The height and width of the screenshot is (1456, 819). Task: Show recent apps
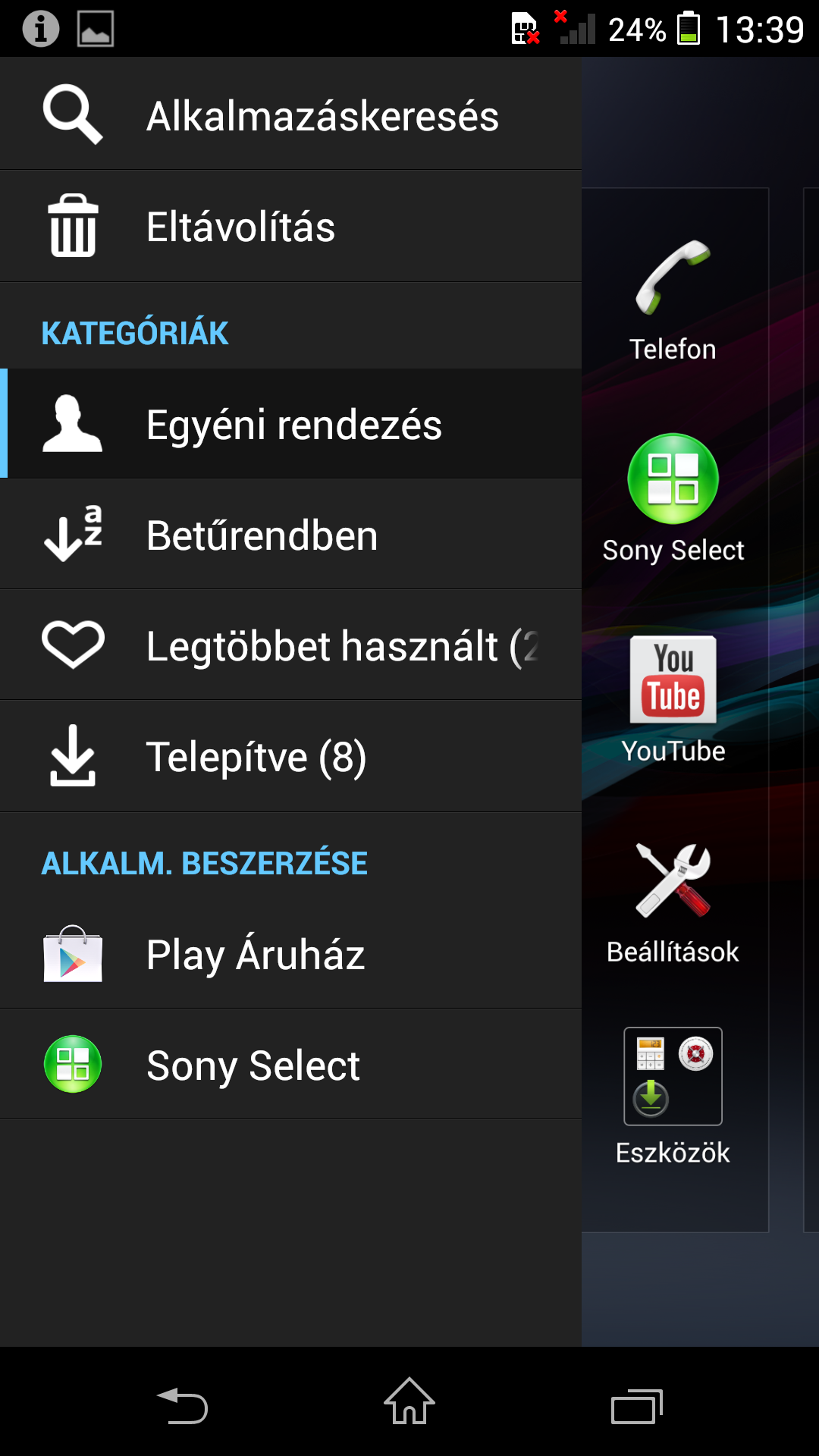(x=637, y=1406)
